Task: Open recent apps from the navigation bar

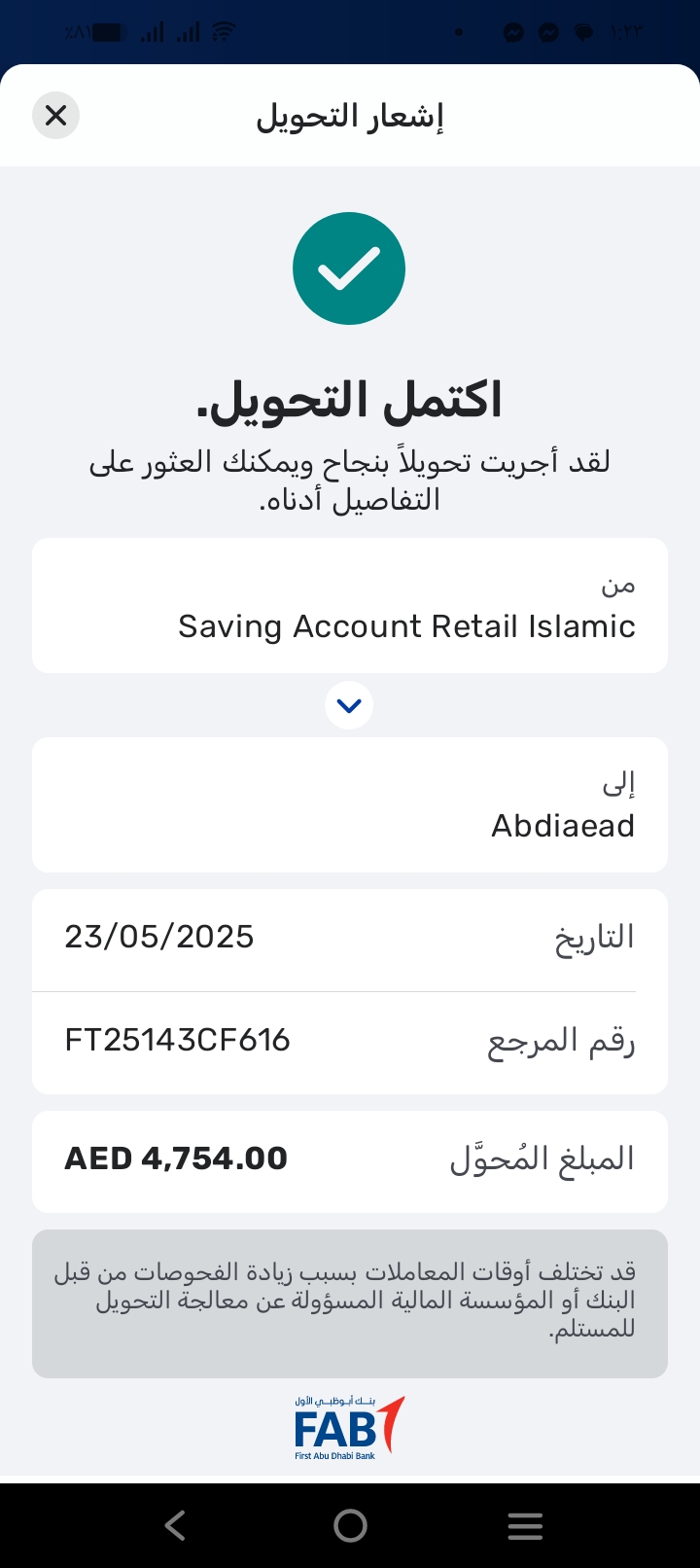Action: coord(525,1525)
